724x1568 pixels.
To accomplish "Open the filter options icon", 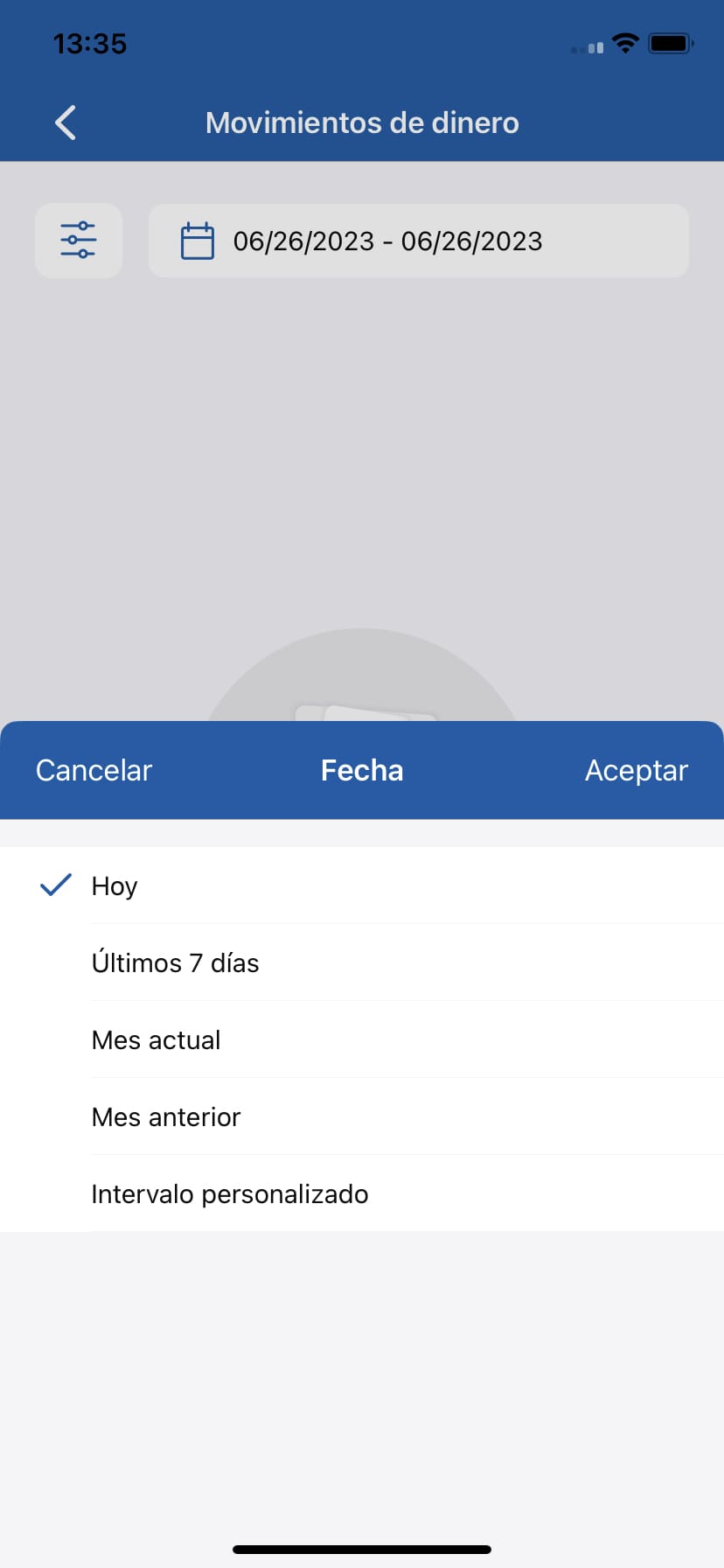I will pos(79,241).
